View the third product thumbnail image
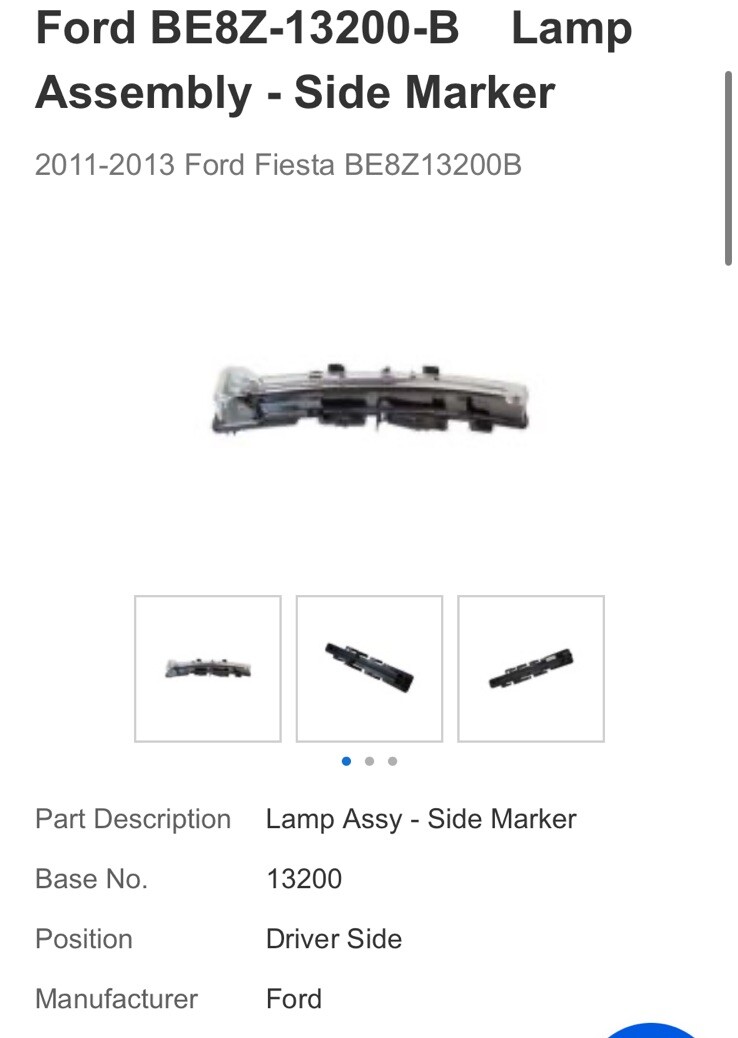 click(x=531, y=668)
